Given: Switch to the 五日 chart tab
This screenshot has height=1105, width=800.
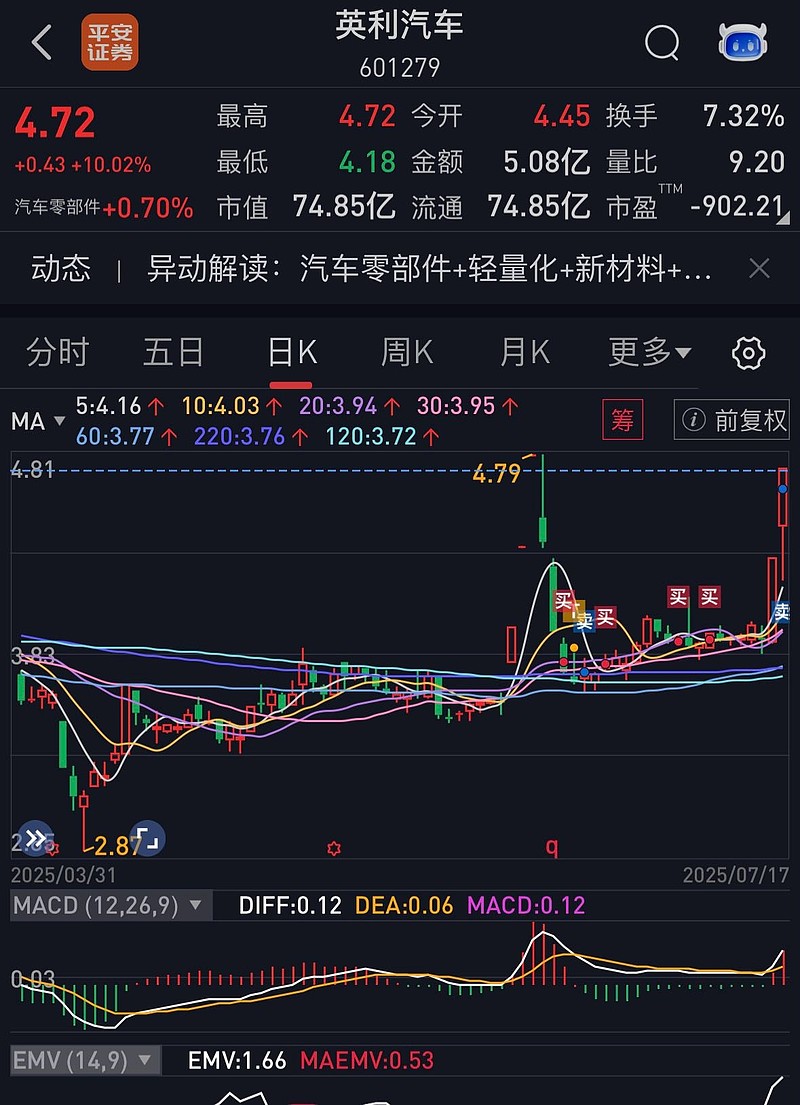Looking at the screenshot, I should click(x=173, y=352).
